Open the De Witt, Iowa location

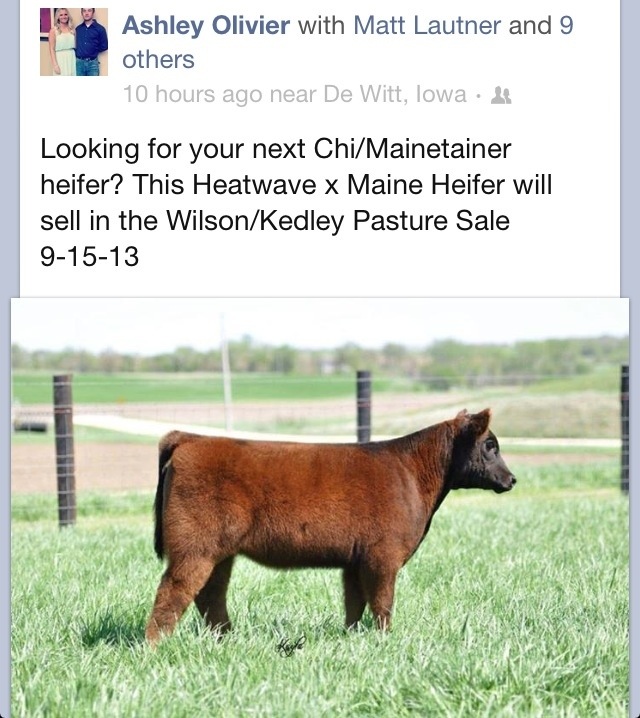394,95
